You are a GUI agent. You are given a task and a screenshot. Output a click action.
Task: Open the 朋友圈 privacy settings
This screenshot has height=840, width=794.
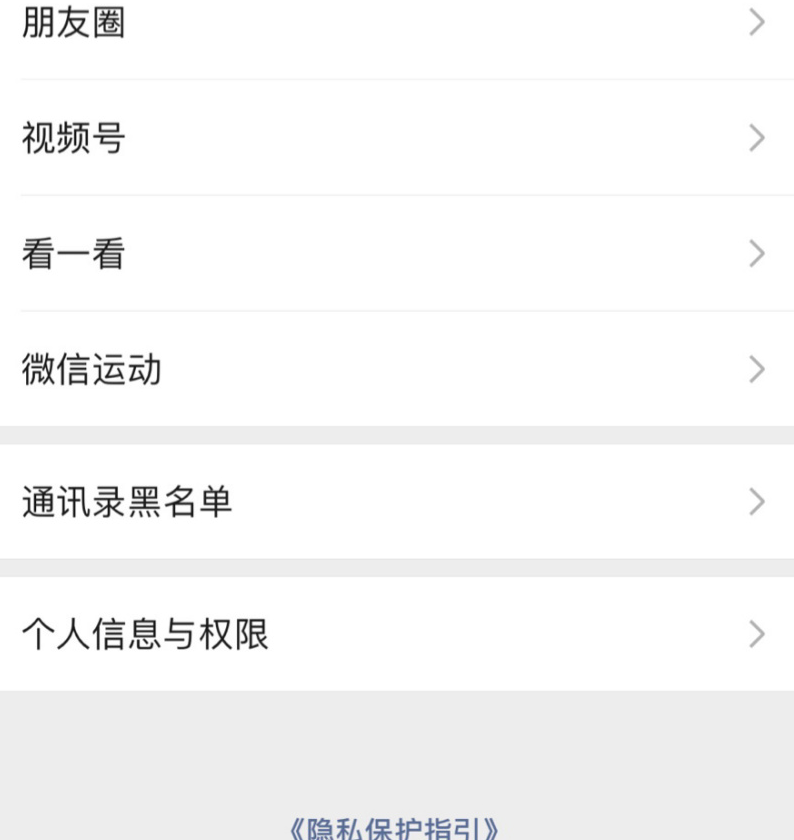point(397,24)
